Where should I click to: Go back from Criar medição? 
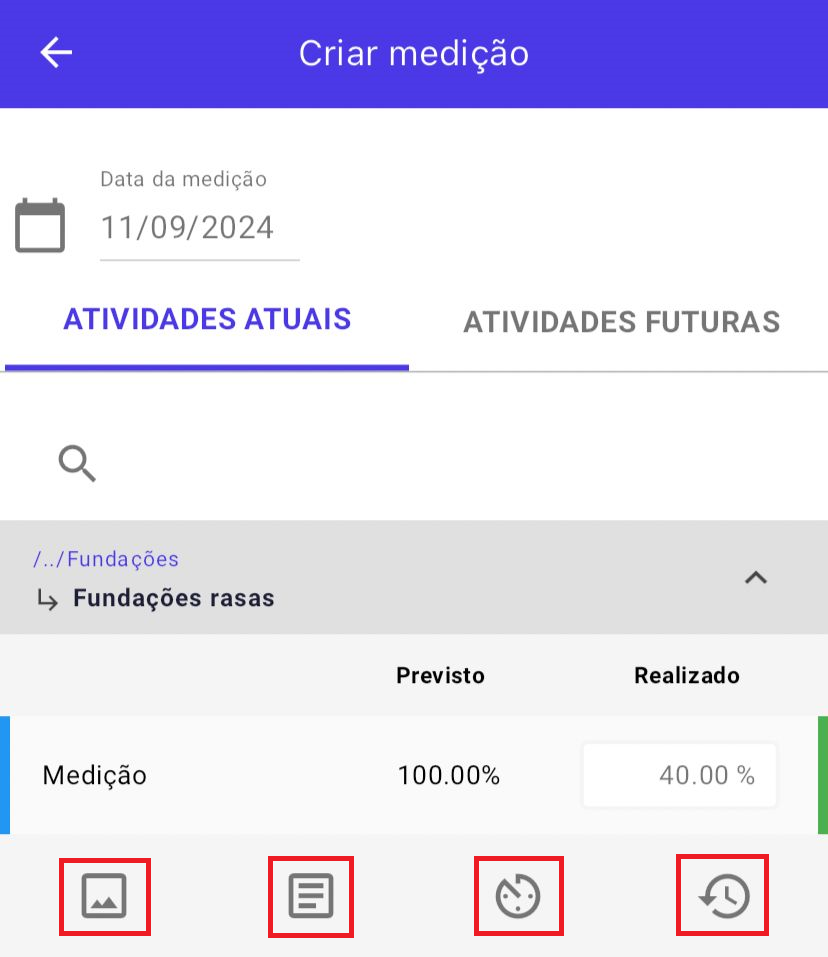[56, 53]
